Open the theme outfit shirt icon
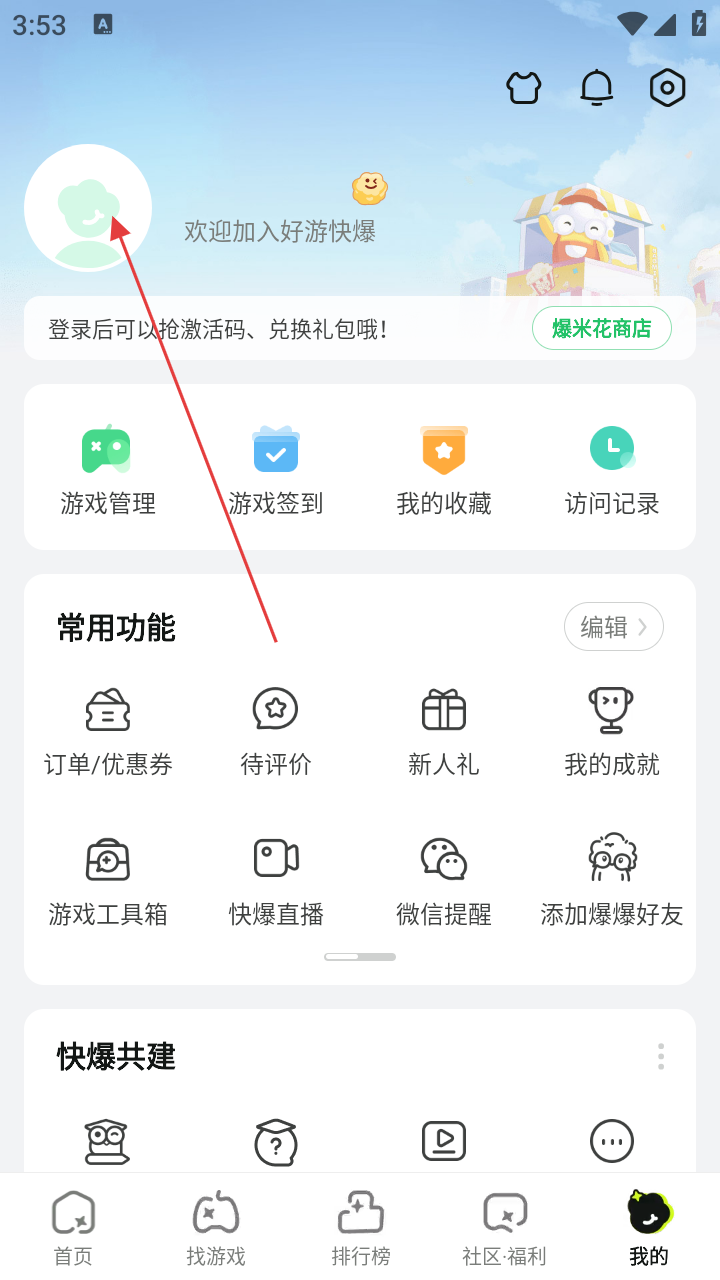 (x=524, y=89)
